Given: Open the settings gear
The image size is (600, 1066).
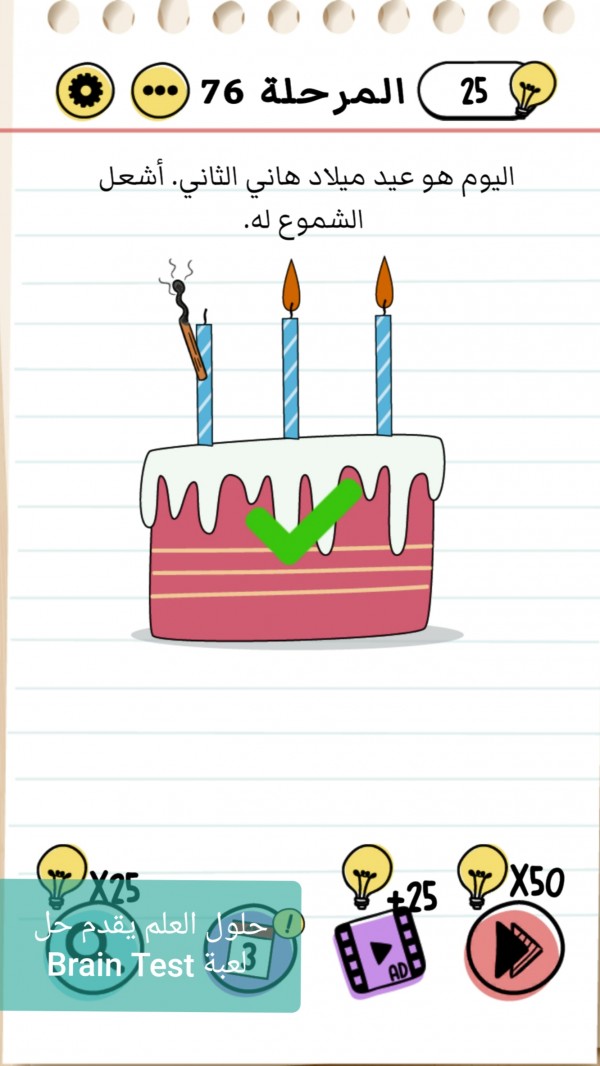Looking at the screenshot, I should (x=85, y=91).
